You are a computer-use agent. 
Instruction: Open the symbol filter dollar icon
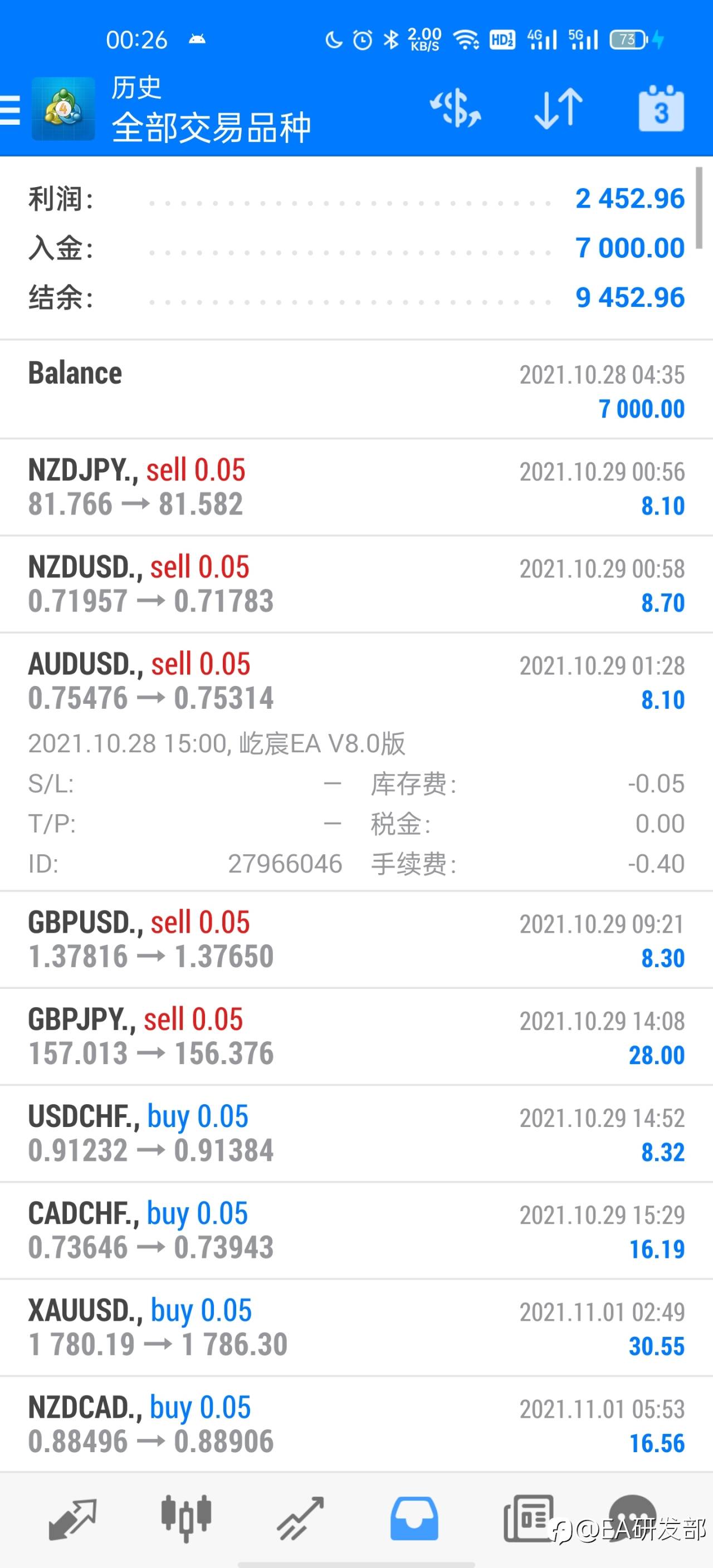pos(456,109)
